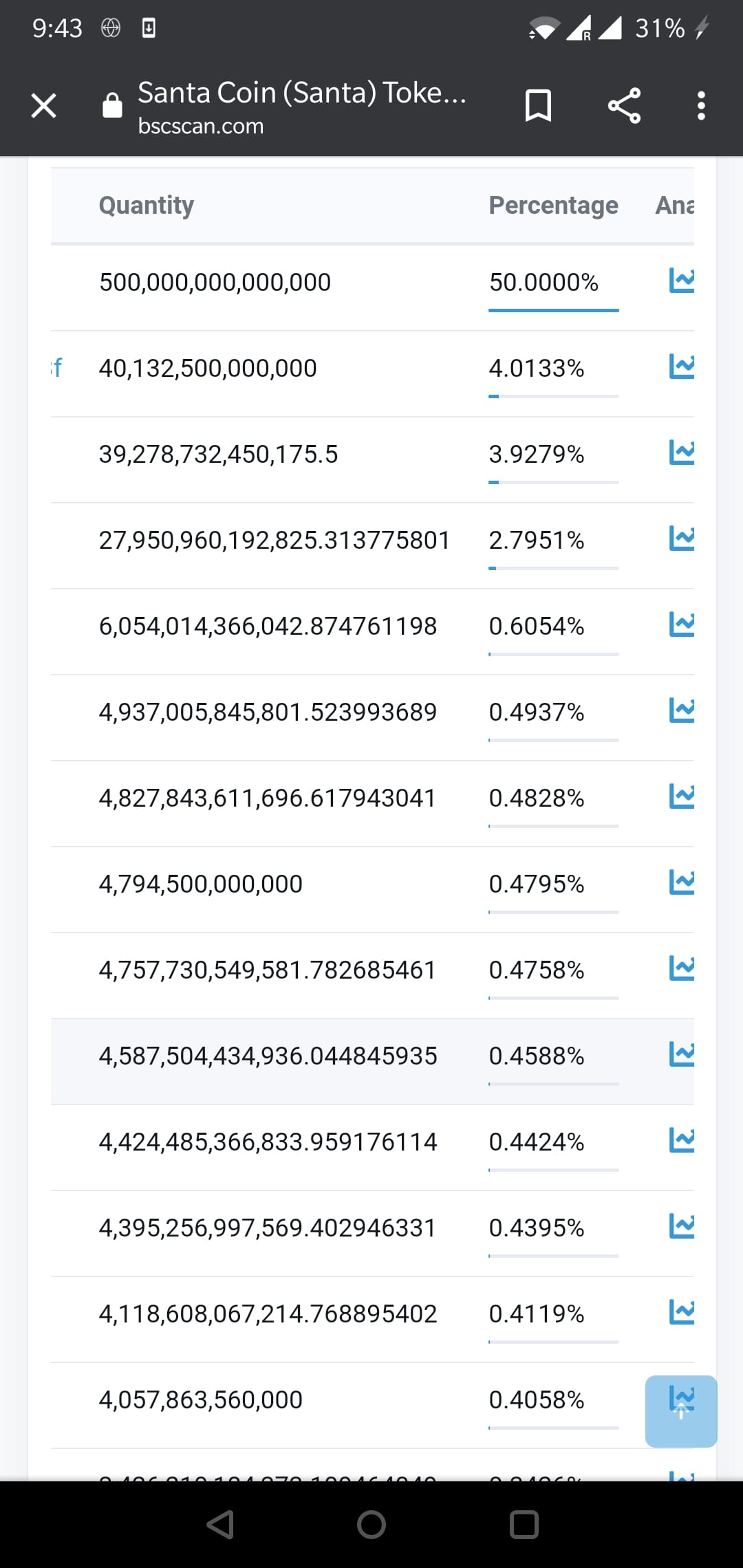743x1568 pixels.
Task: Tap analytics icon in the 0.6054% row
Action: (682, 624)
